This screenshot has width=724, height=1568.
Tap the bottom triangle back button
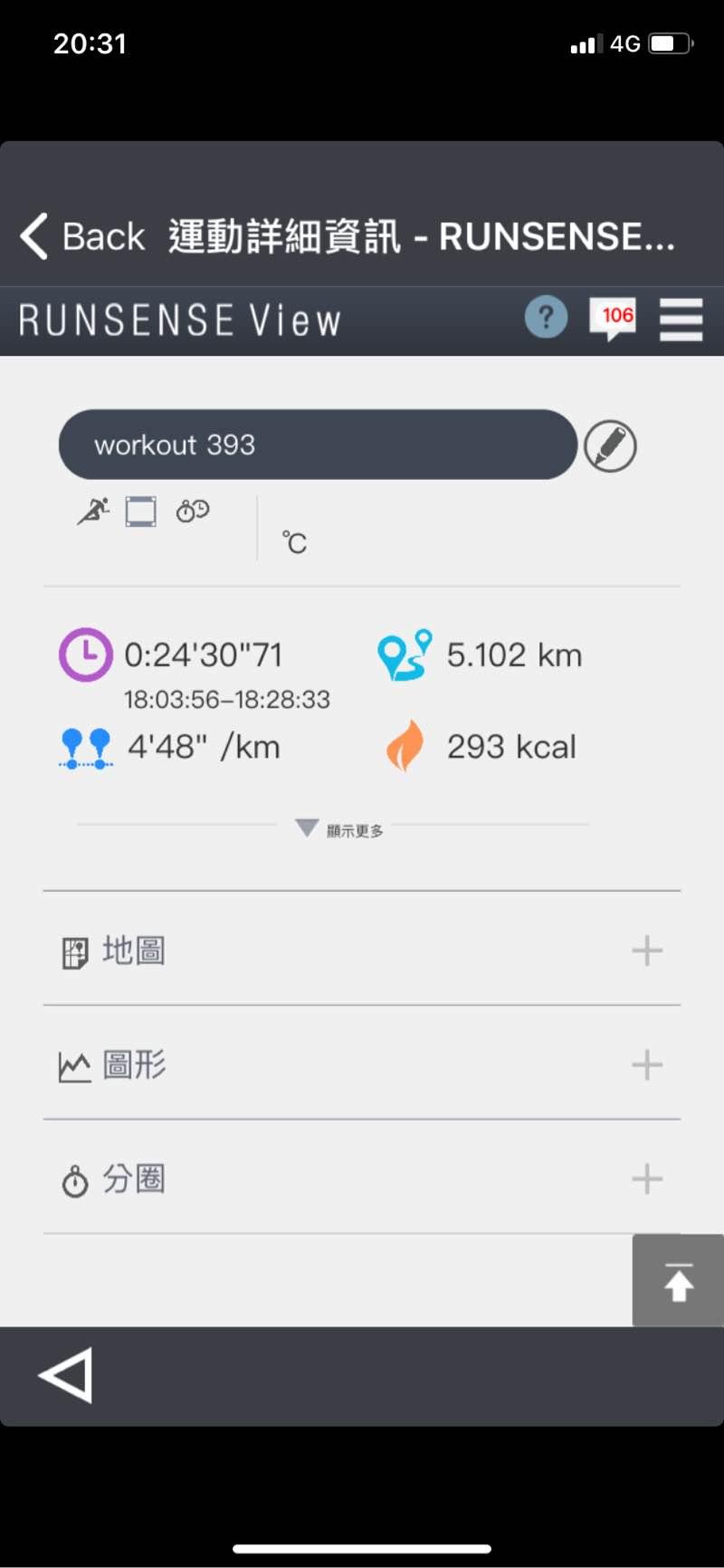(x=65, y=1375)
